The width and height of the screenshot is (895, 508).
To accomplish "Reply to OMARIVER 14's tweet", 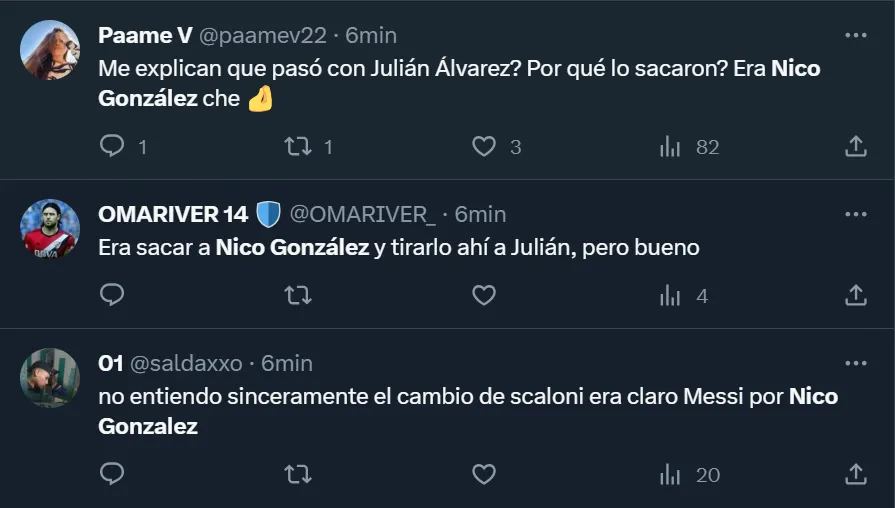I will (112, 295).
